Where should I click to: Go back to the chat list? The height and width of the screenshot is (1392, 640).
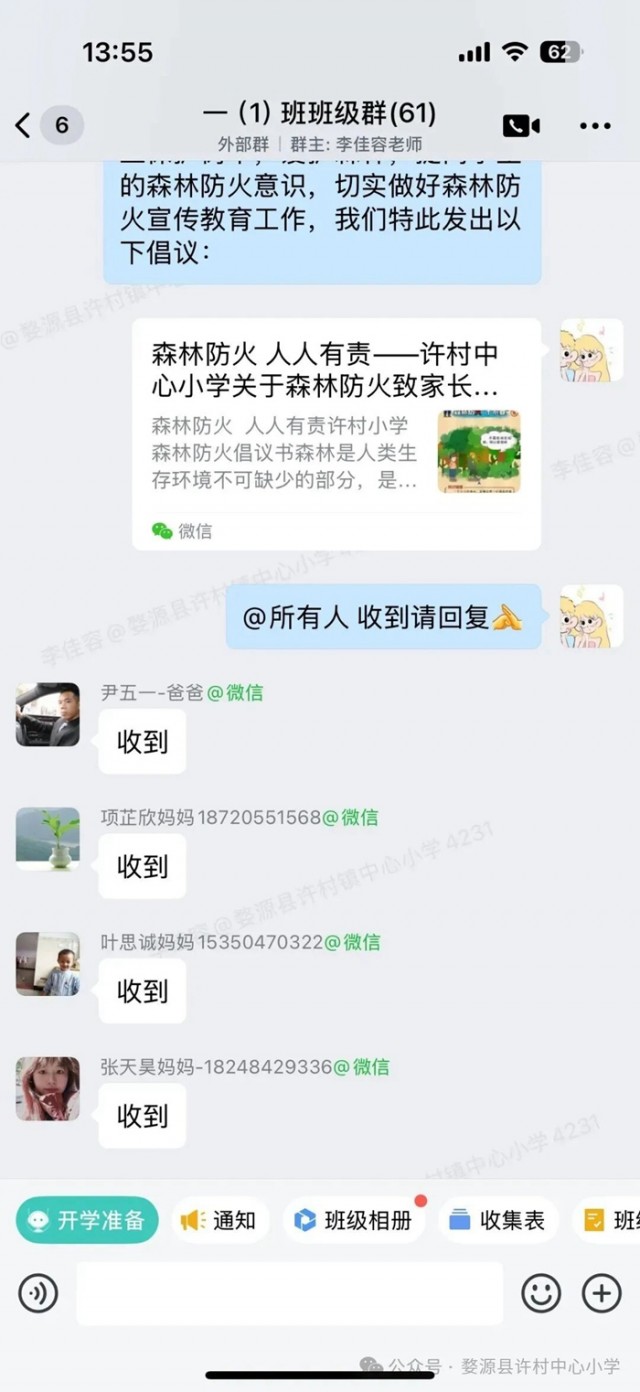pos(24,125)
